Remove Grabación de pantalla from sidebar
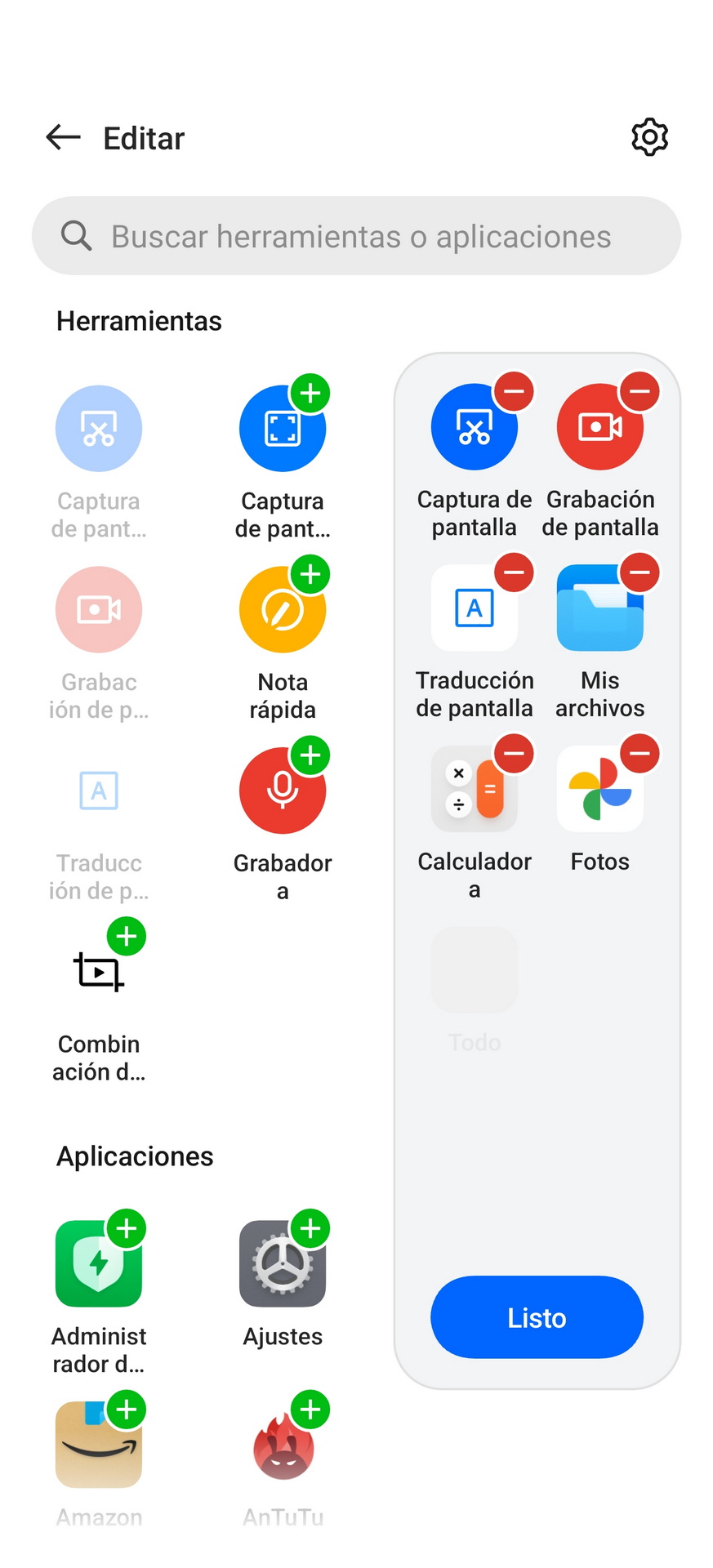Screen dimensions: 713x1568 coord(639,391)
